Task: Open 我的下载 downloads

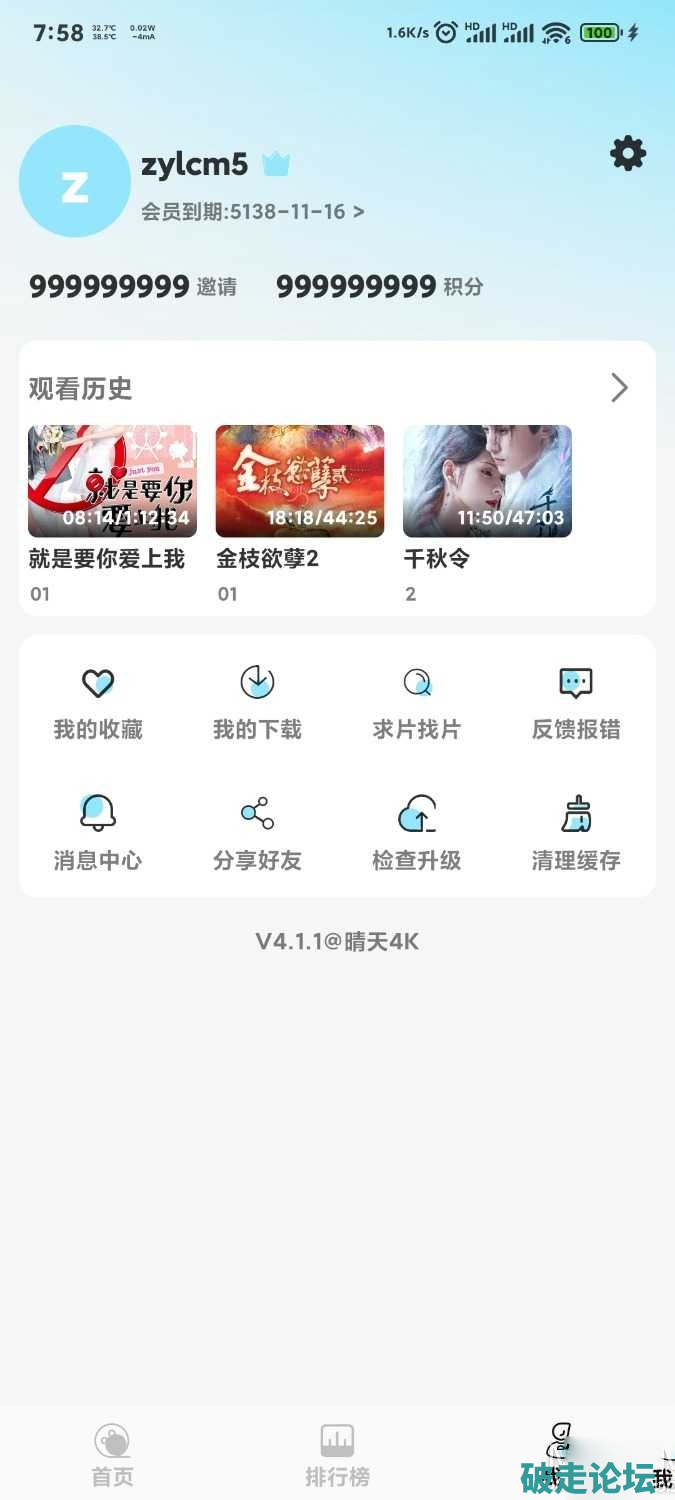Action: 257,702
